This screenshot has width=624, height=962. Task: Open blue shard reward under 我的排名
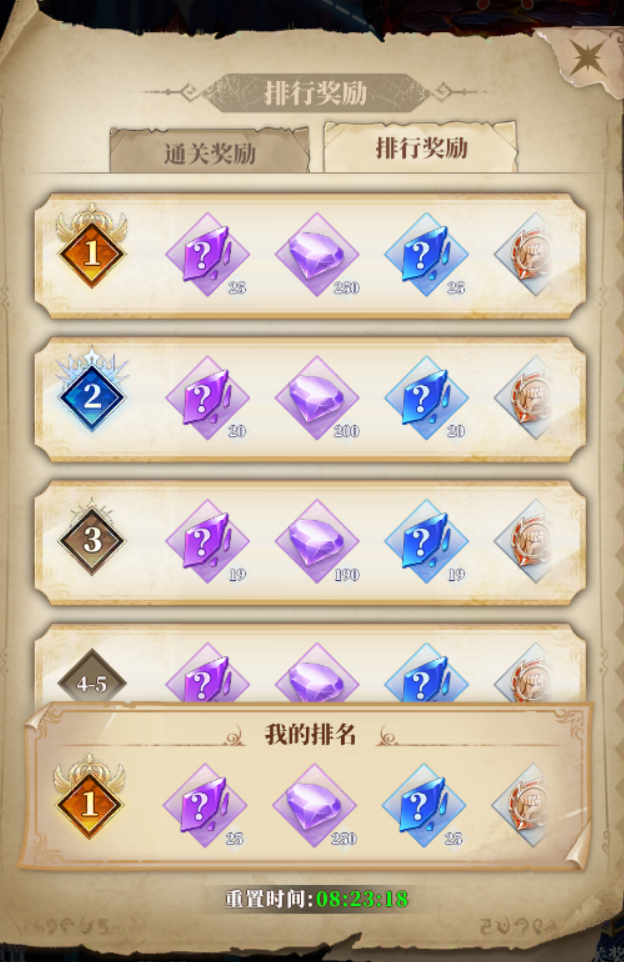tap(424, 805)
